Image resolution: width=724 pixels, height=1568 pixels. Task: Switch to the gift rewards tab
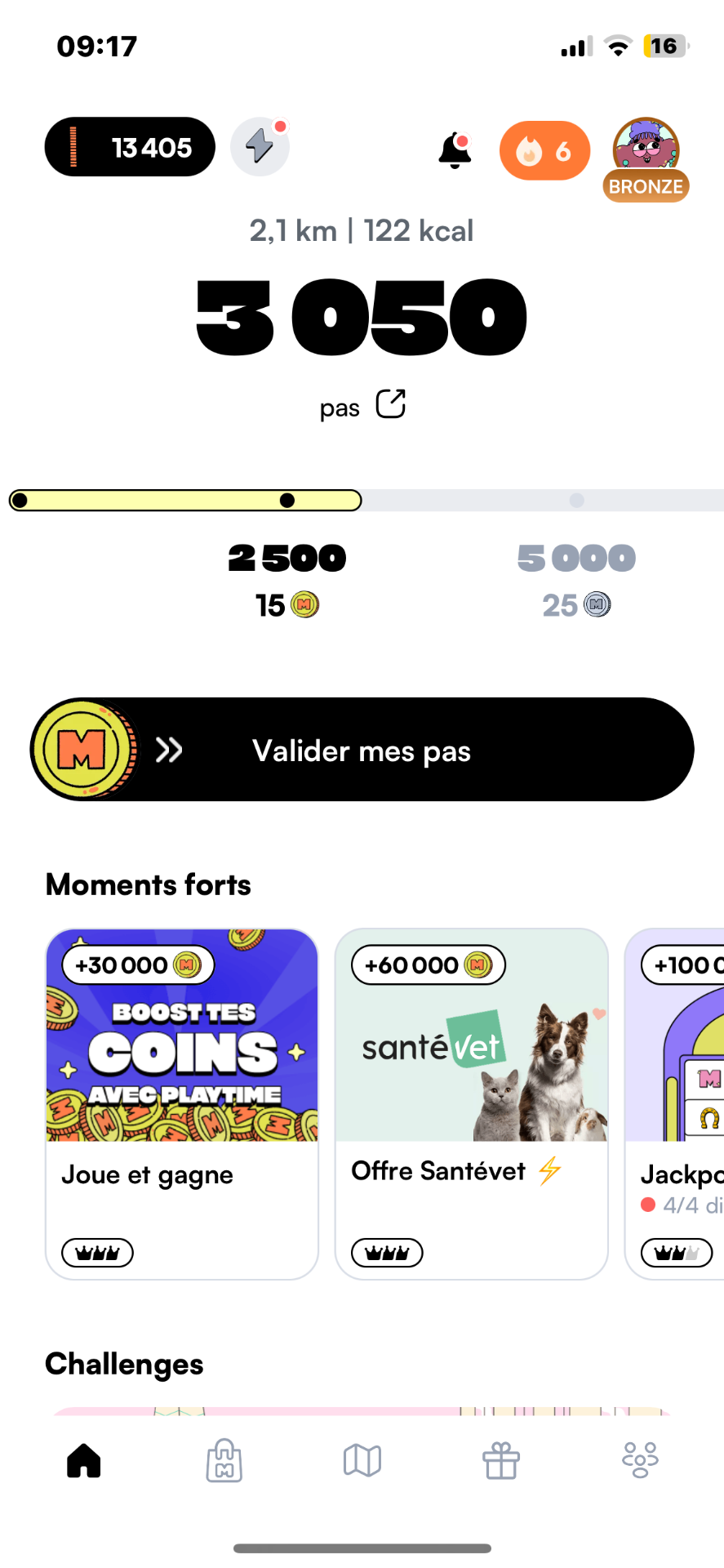click(501, 1460)
